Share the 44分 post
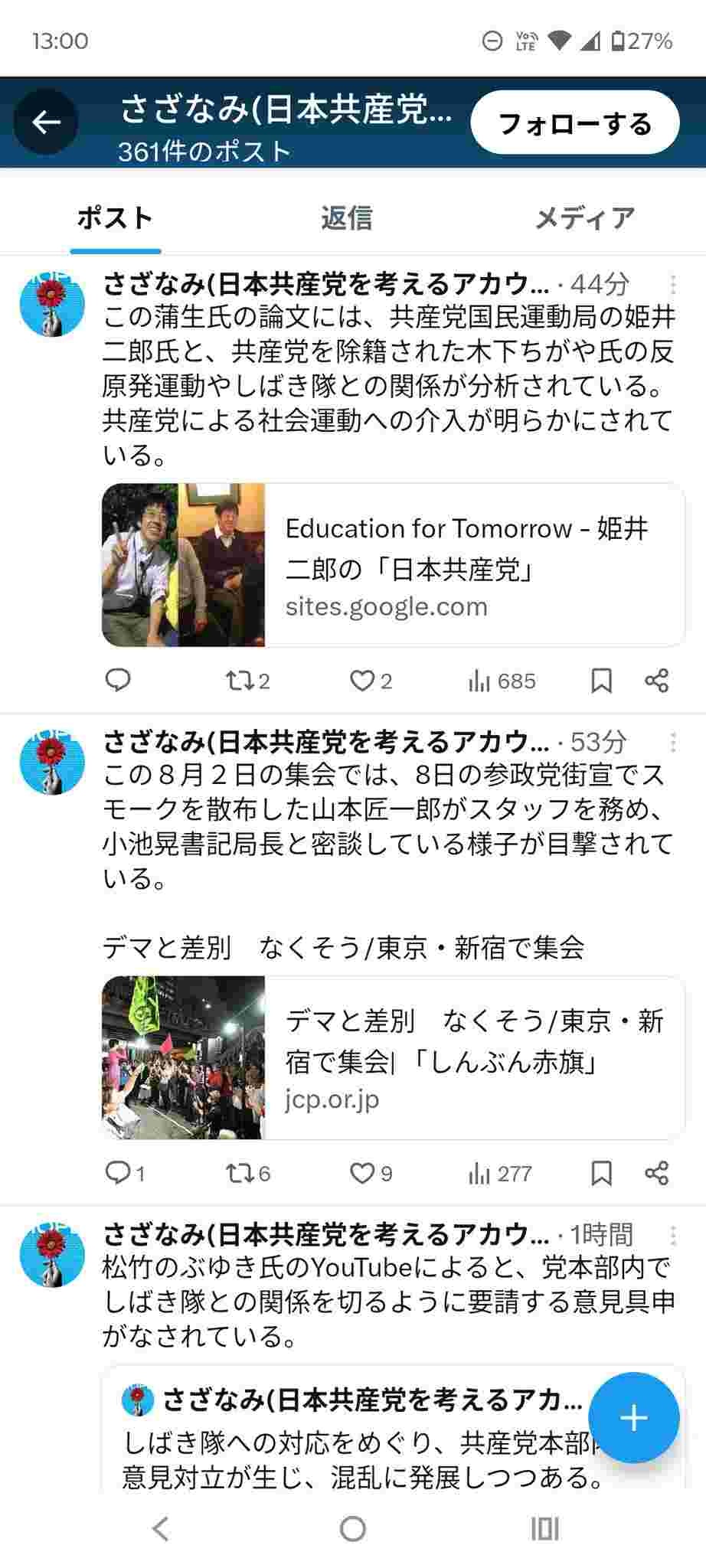Image resolution: width=706 pixels, height=1568 pixels. (657, 680)
